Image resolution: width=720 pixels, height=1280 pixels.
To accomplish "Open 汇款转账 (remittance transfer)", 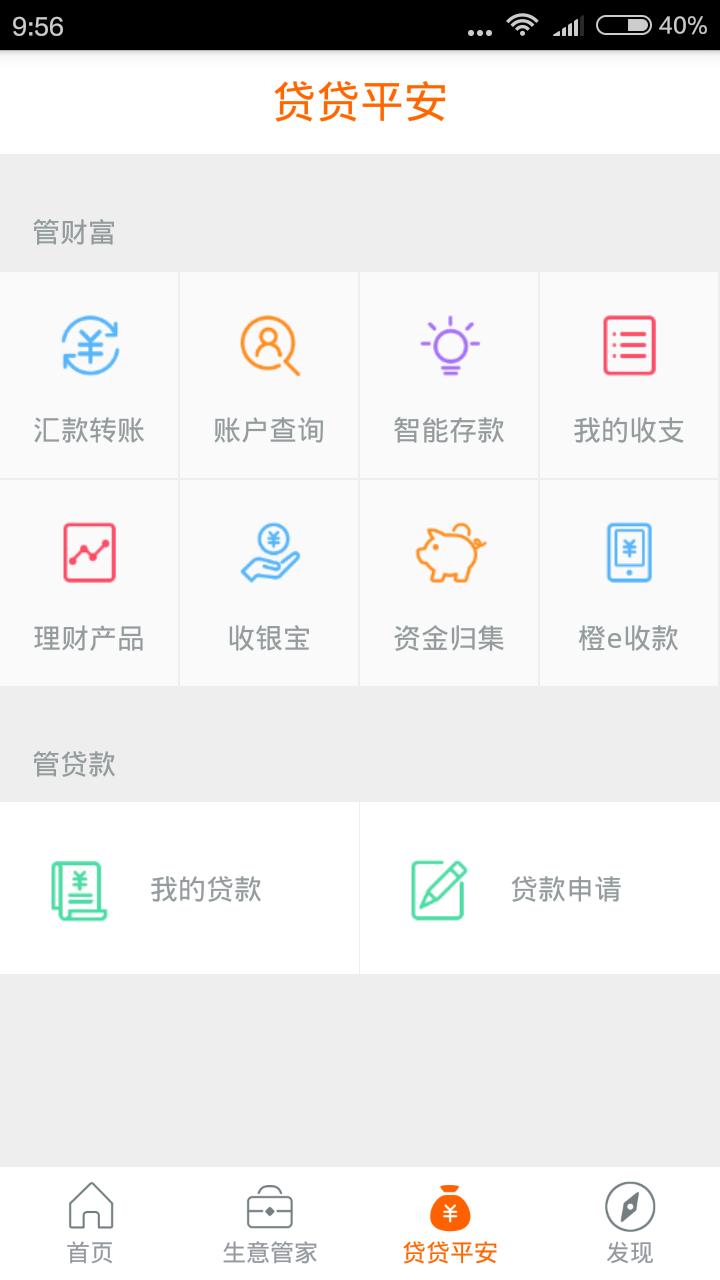I will tap(89, 376).
